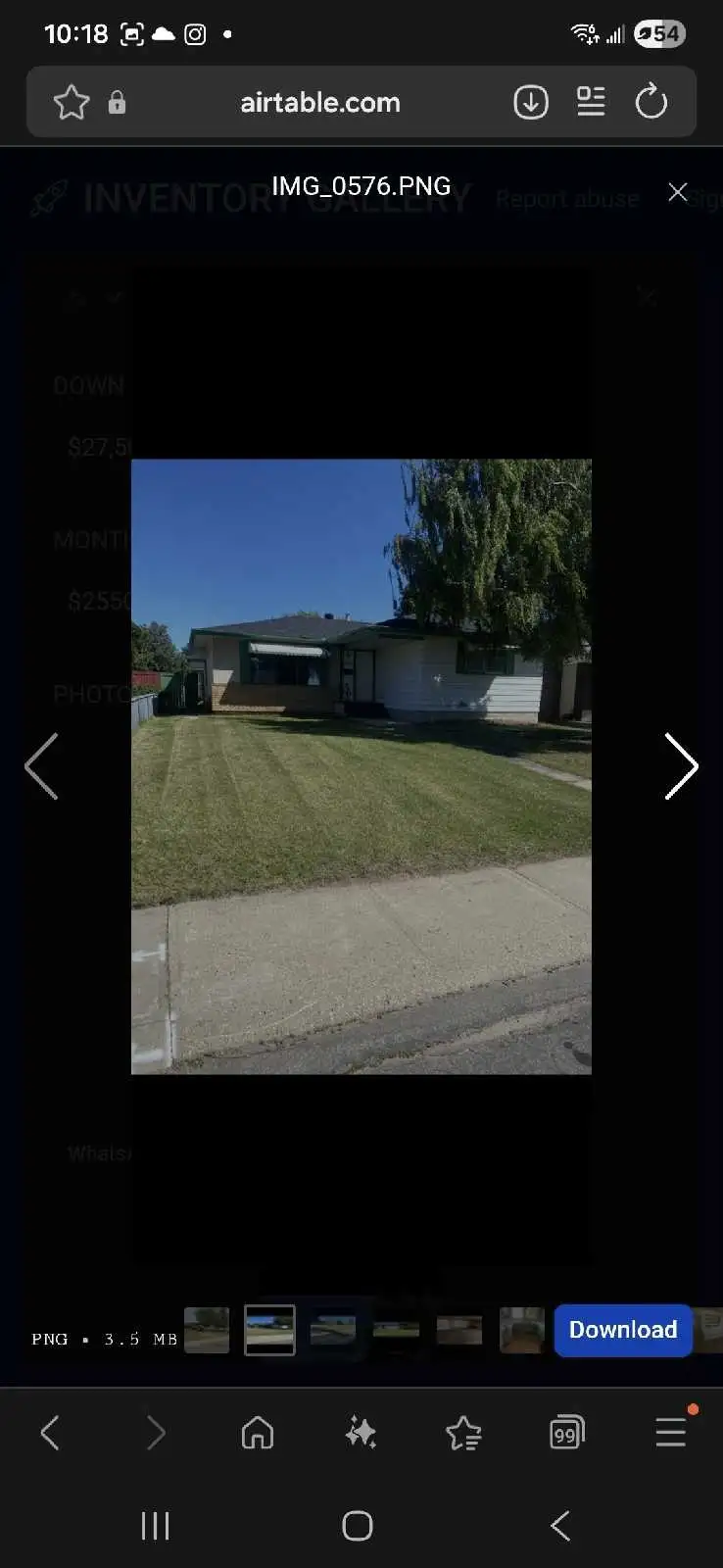Image resolution: width=723 pixels, height=1568 pixels.
Task: Tap the airtable.com address bar
Action: click(320, 102)
